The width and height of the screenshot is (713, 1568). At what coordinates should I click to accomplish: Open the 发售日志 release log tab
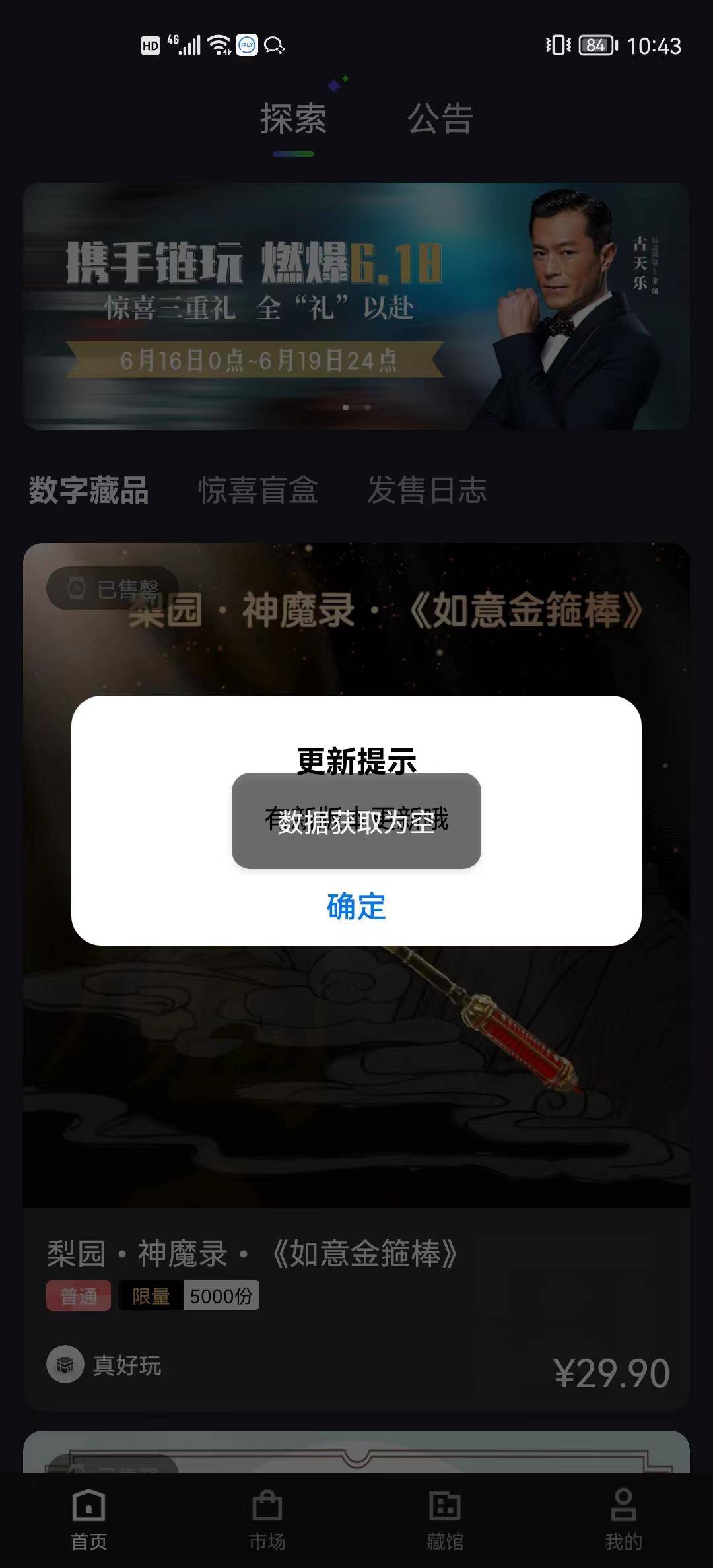click(428, 491)
